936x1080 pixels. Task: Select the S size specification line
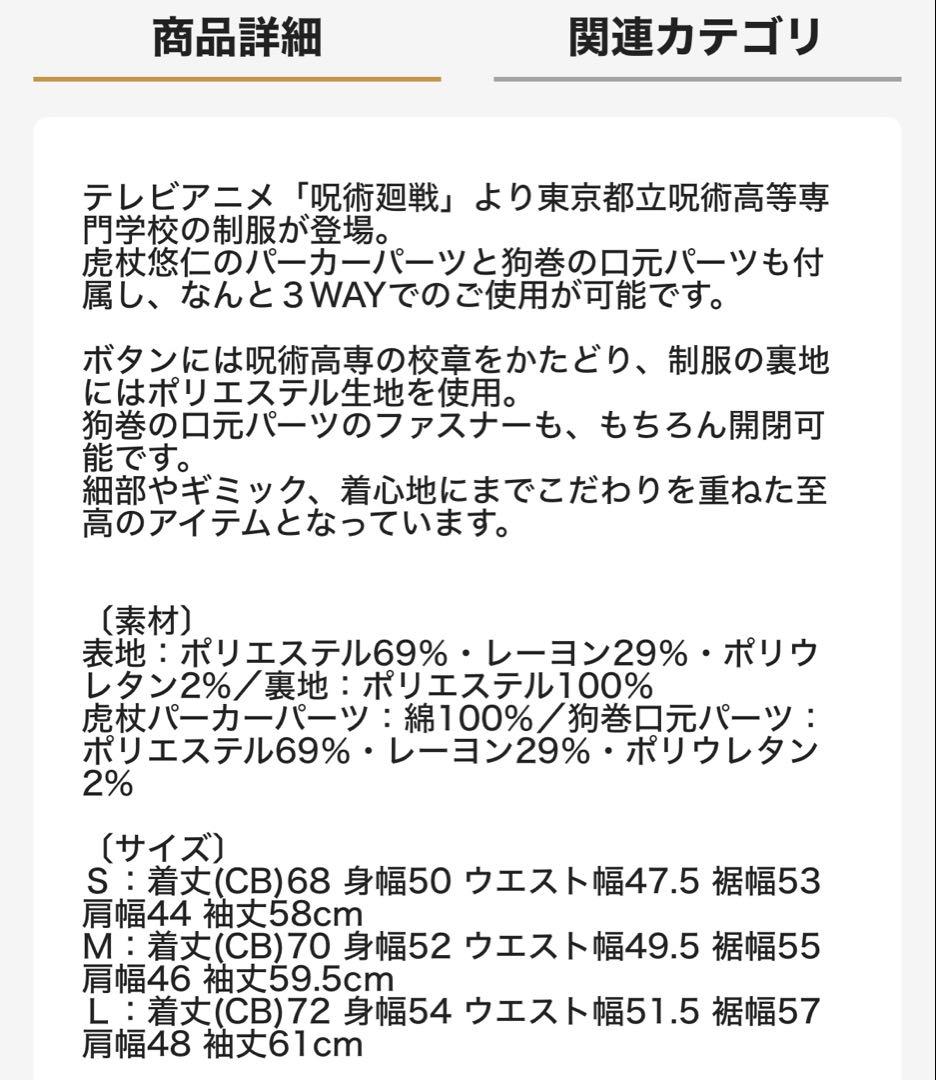(x=460, y=880)
